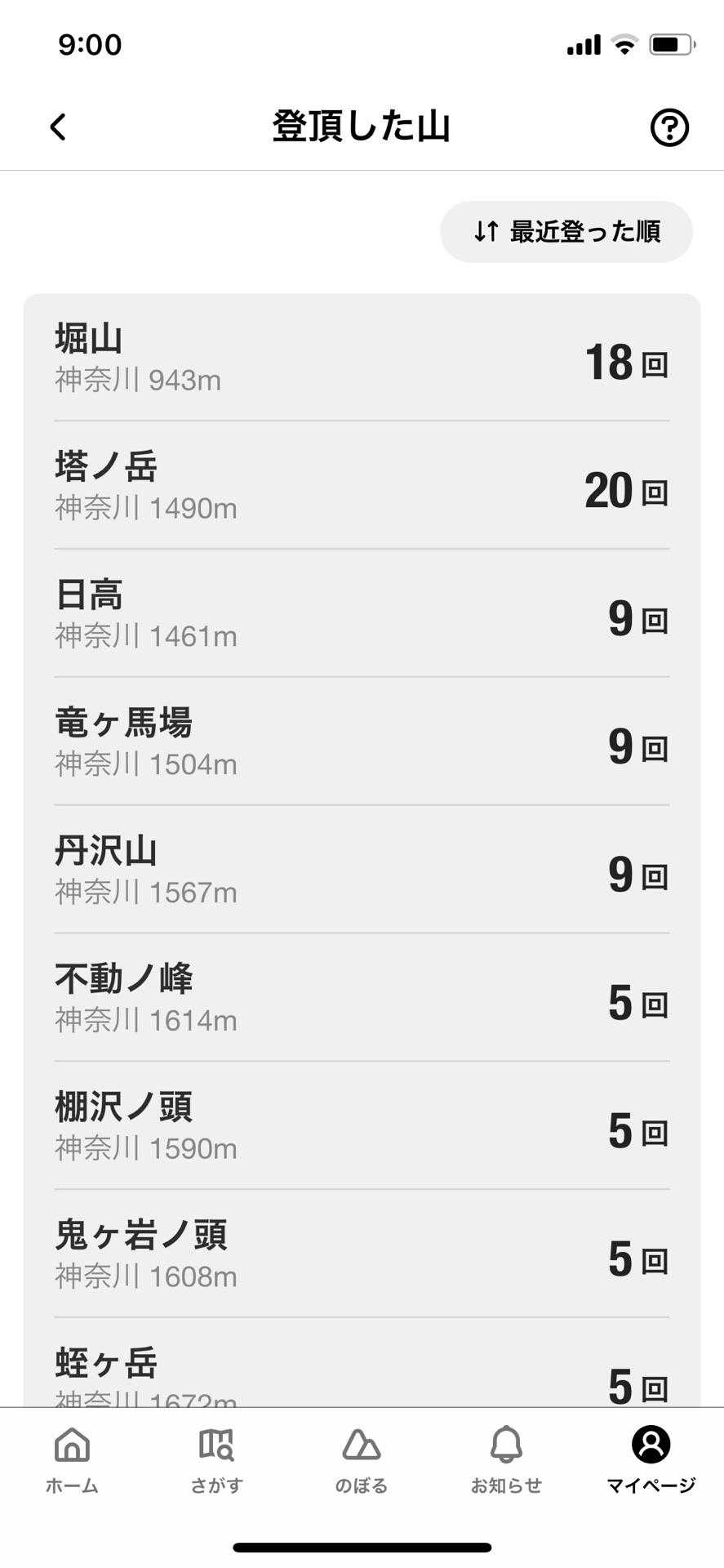Open the 棚沢ノ頭 mountain row
Image resolution: width=724 pixels, height=1568 pixels.
[x=362, y=1125]
